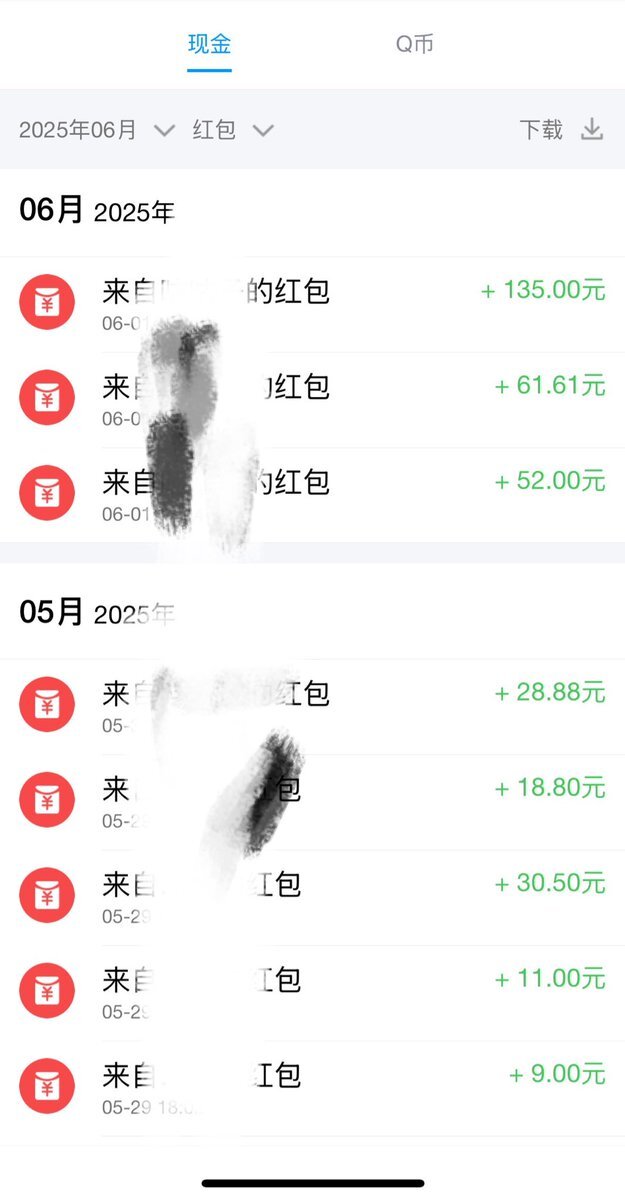
Task: Open the 2025年06月 date dropdown
Action: pos(97,130)
